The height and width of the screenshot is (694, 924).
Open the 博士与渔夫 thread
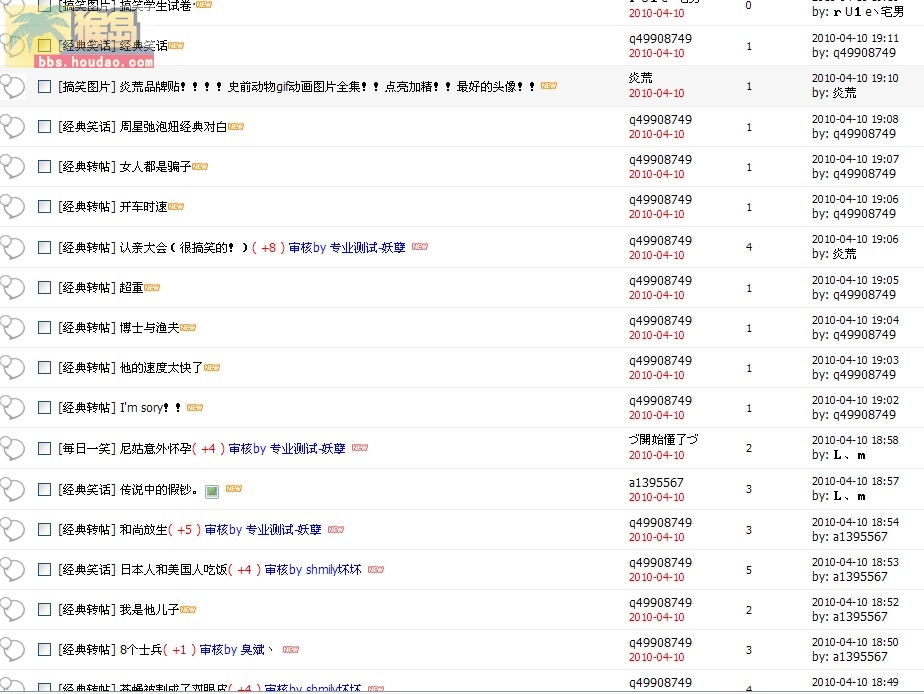(x=149, y=328)
